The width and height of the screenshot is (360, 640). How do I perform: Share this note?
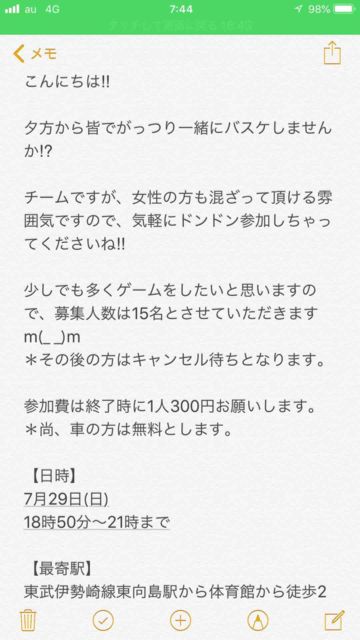332,53
